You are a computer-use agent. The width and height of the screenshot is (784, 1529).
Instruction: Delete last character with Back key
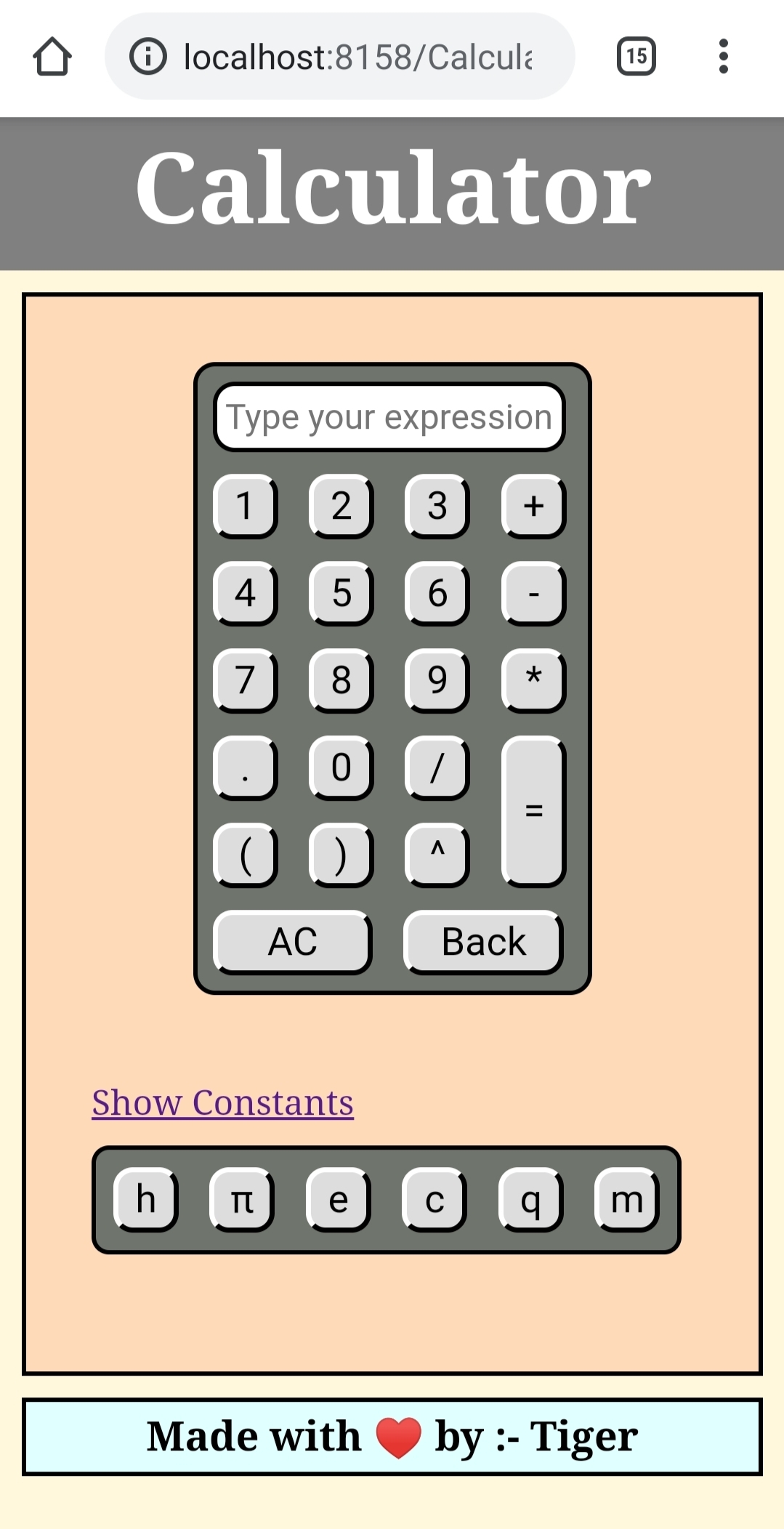click(x=484, y=942)
